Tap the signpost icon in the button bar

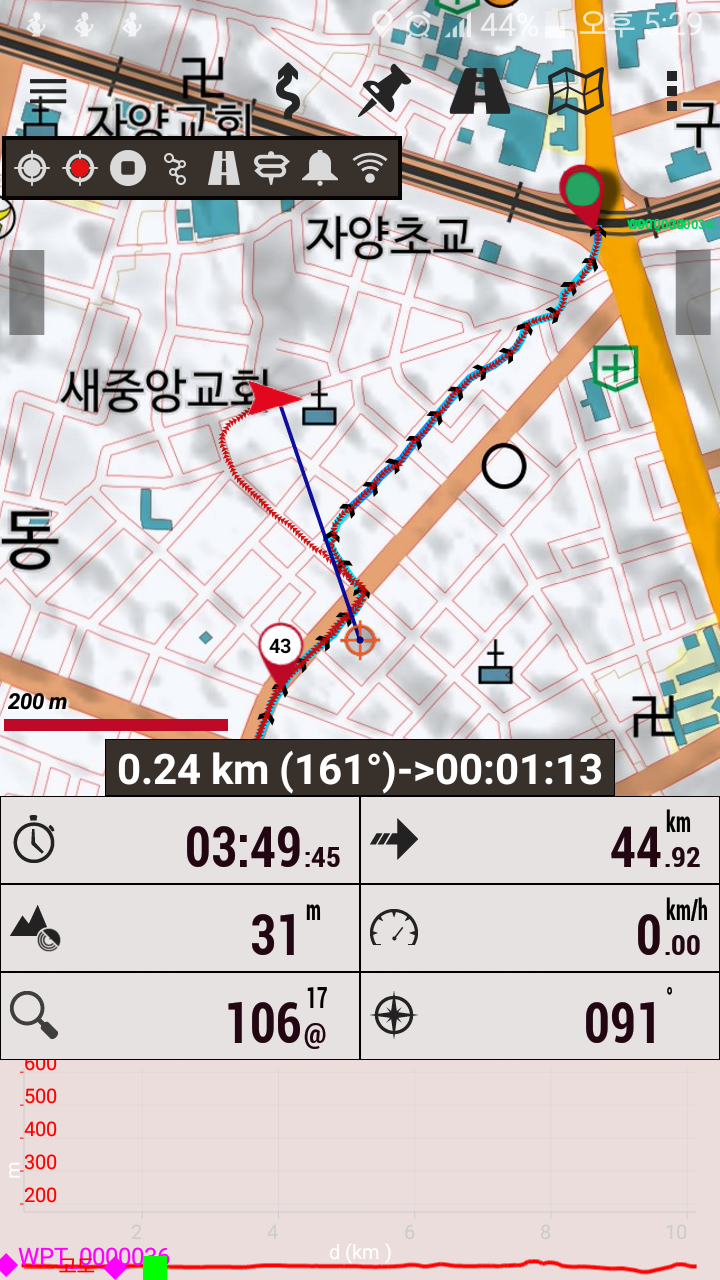pos(271,168)
